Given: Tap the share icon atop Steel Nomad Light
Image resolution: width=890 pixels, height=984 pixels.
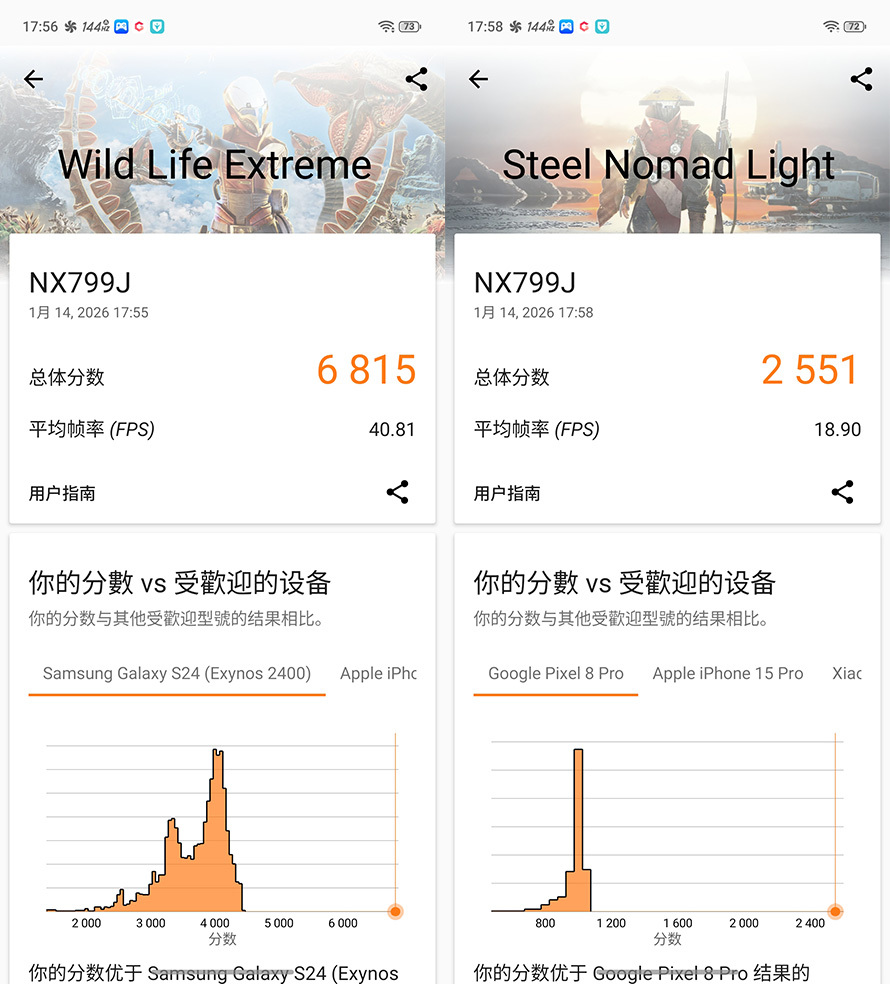Looking at the screenshot, I should pos(861,79).
